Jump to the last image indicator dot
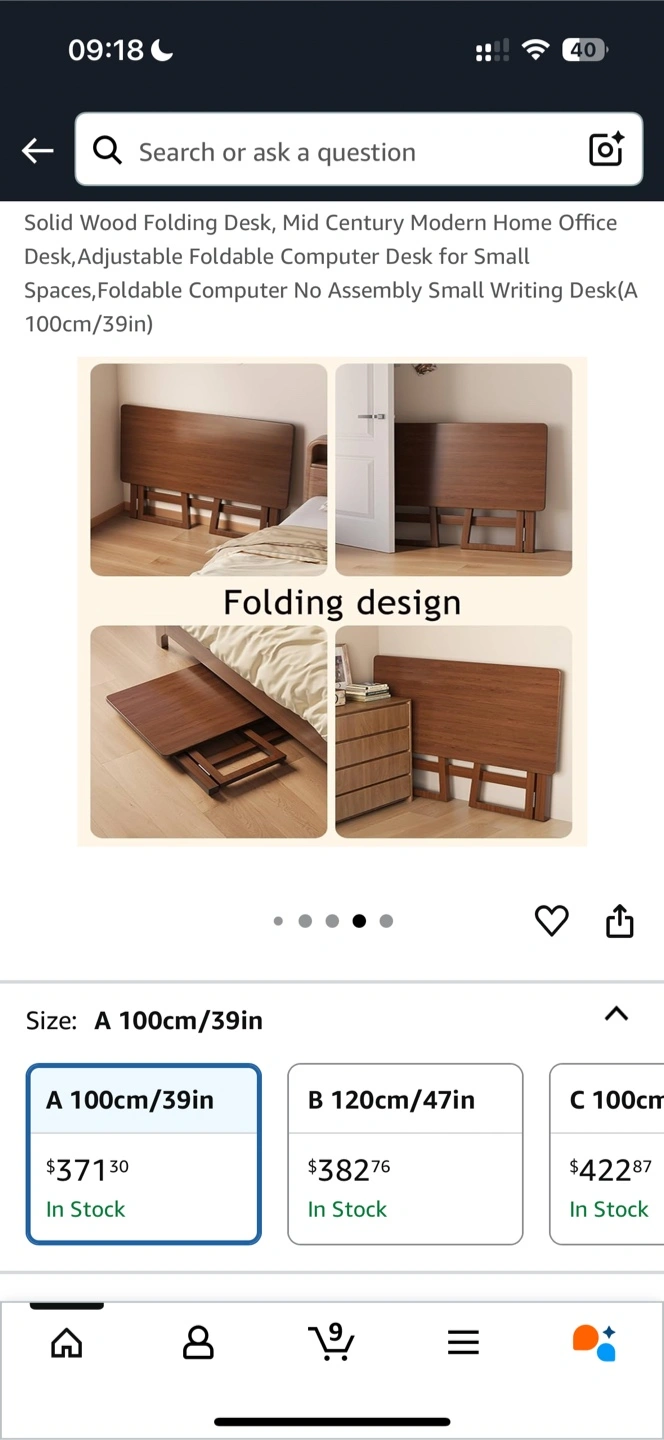The height and width of the screenshot is (1440, 664). coord(386,921)
